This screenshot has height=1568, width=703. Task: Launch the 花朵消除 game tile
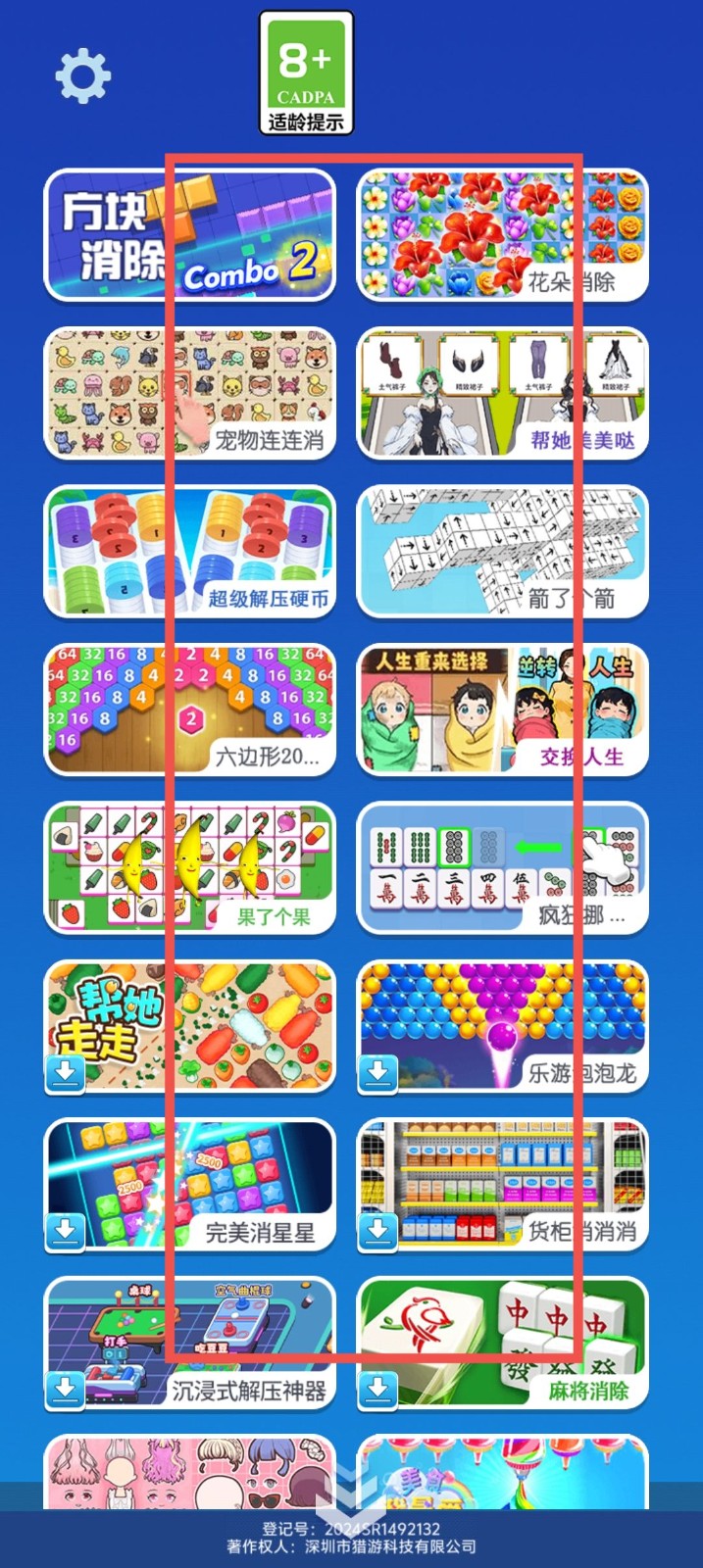502,235
